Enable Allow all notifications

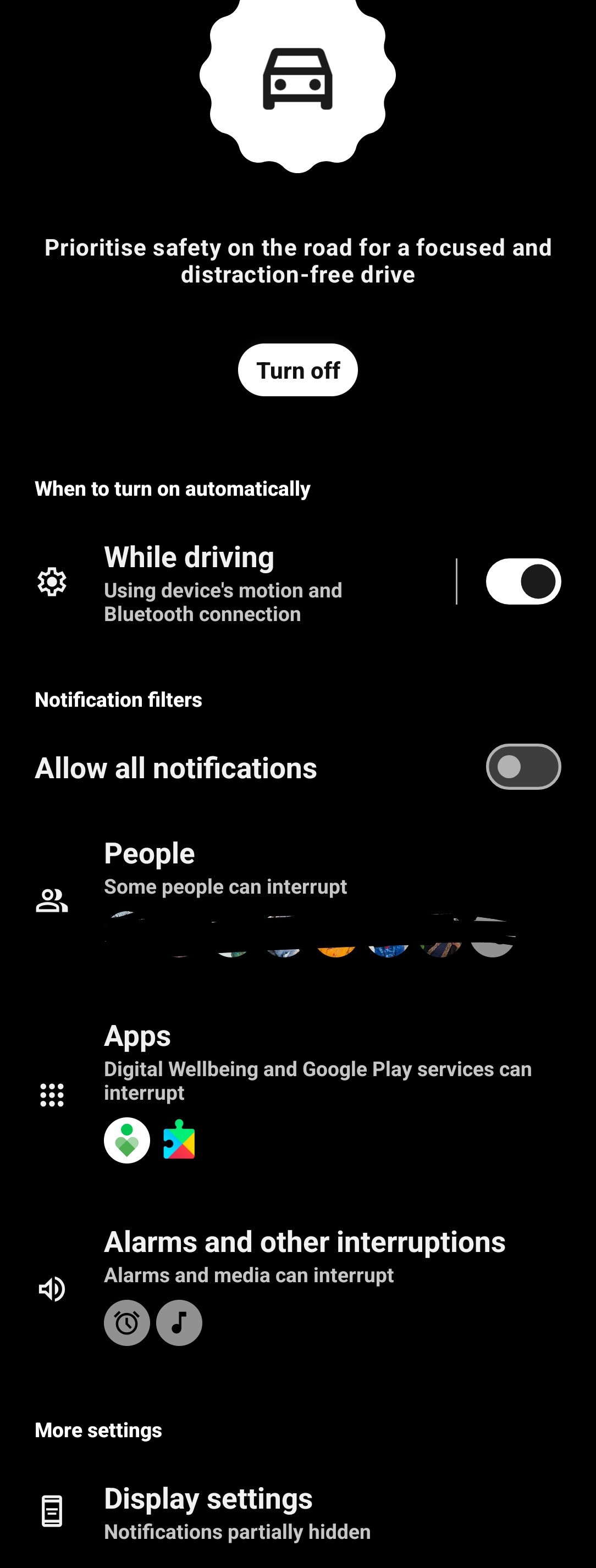click(x=523, y=767)
